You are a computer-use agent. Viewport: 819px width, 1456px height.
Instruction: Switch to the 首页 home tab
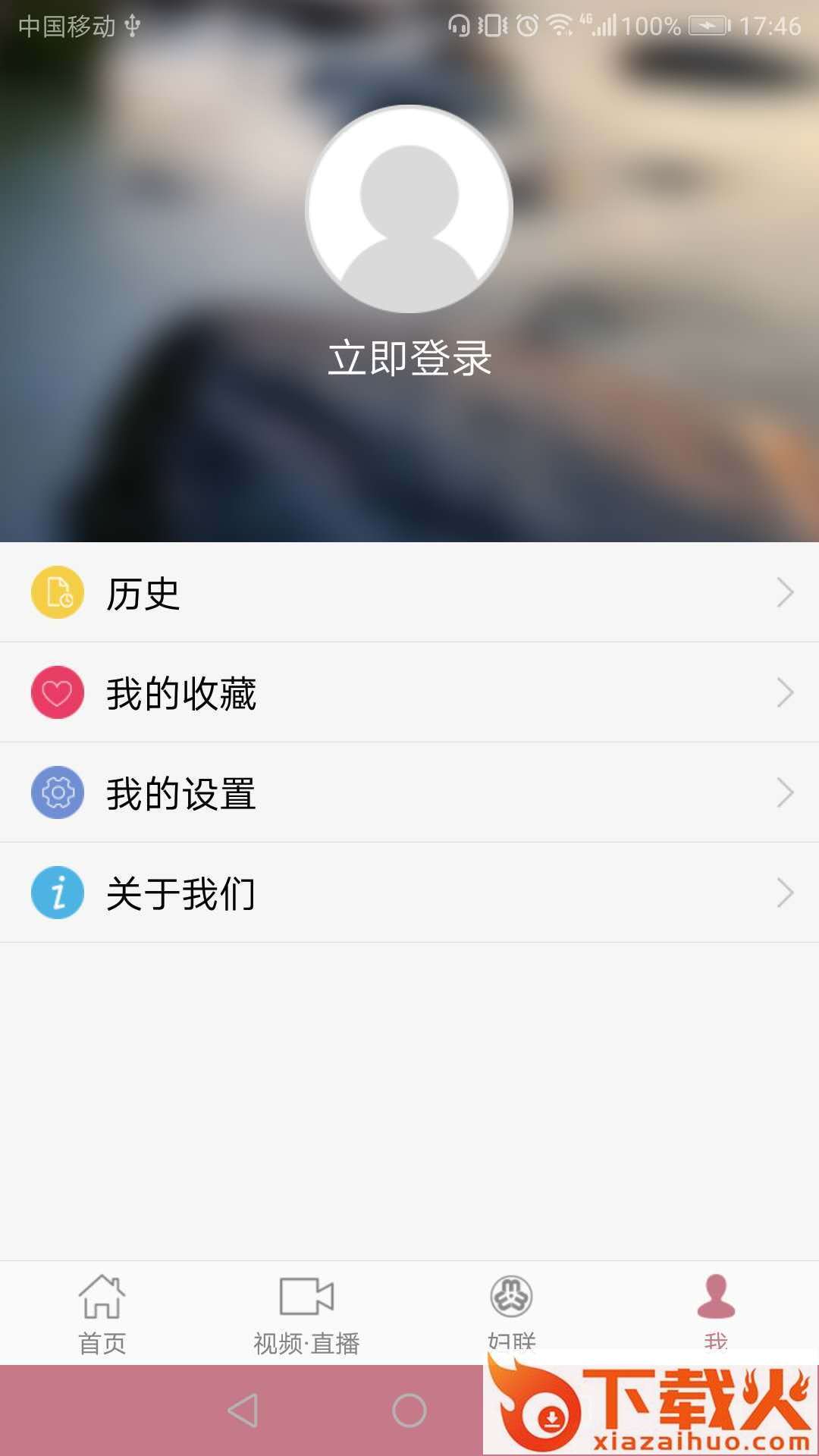pos(102,1313)
